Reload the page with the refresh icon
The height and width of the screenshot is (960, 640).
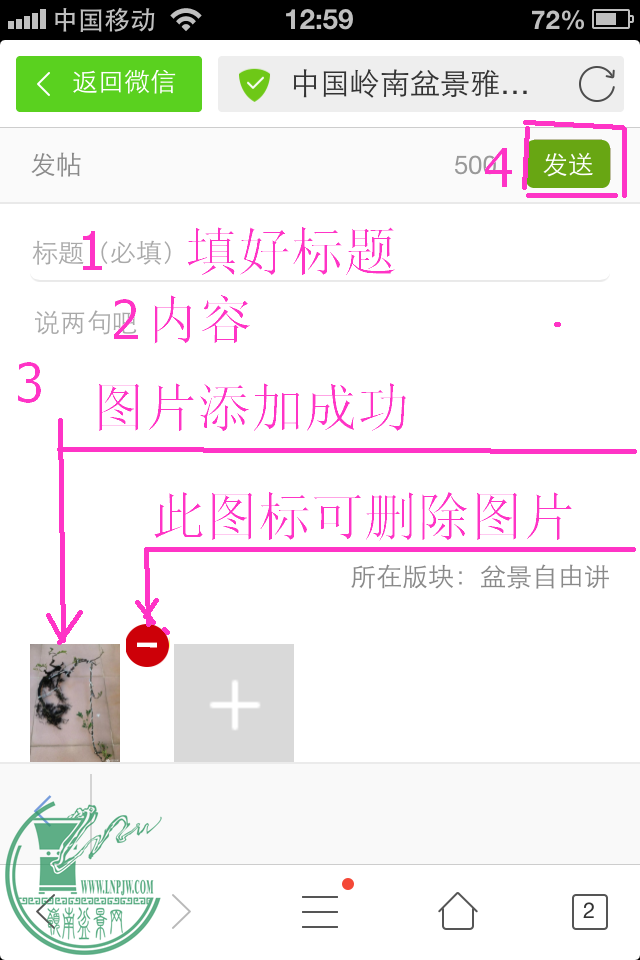tap(596, 84)
